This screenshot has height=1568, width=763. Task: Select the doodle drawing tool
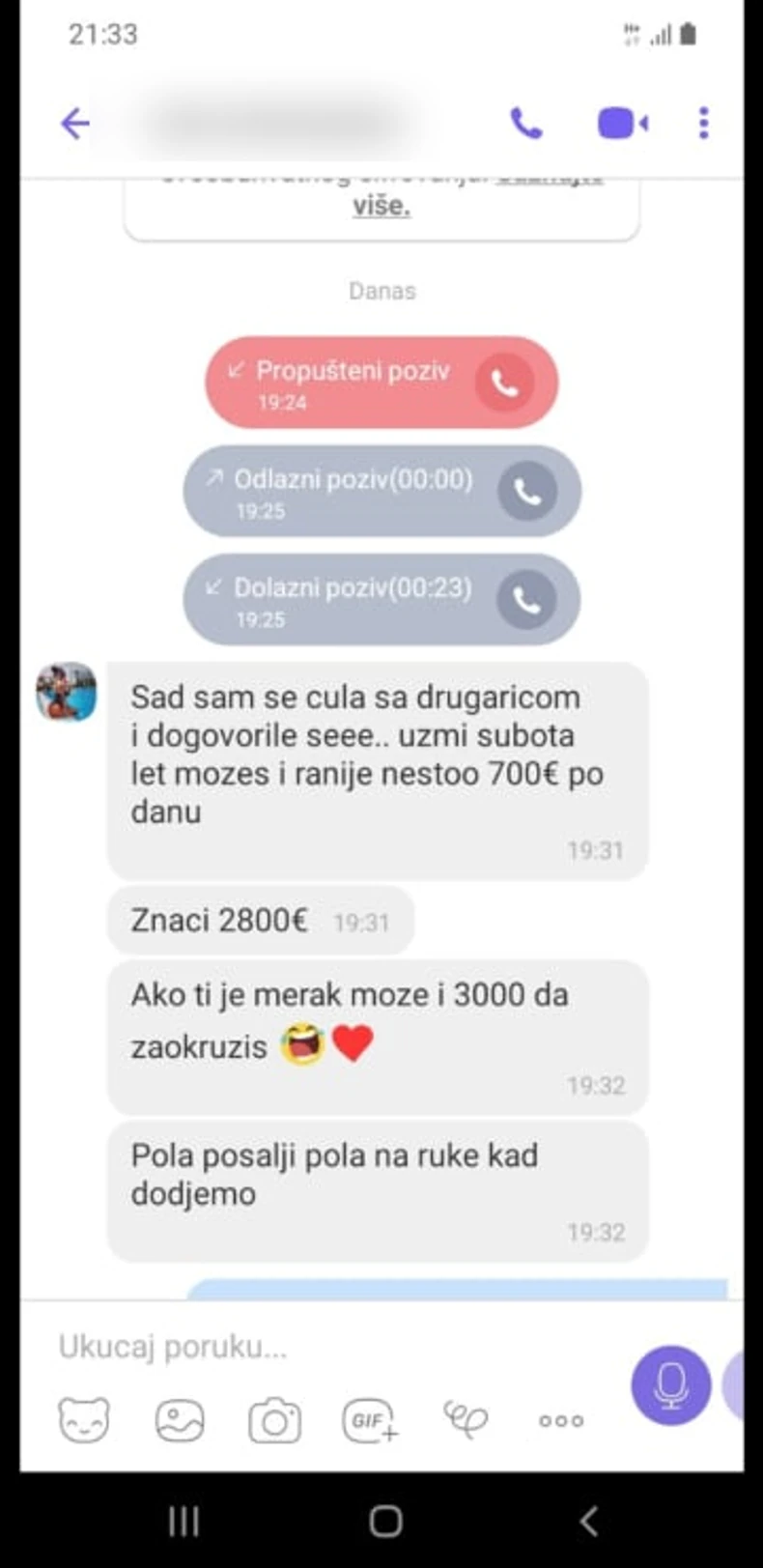click(465, 1420)
